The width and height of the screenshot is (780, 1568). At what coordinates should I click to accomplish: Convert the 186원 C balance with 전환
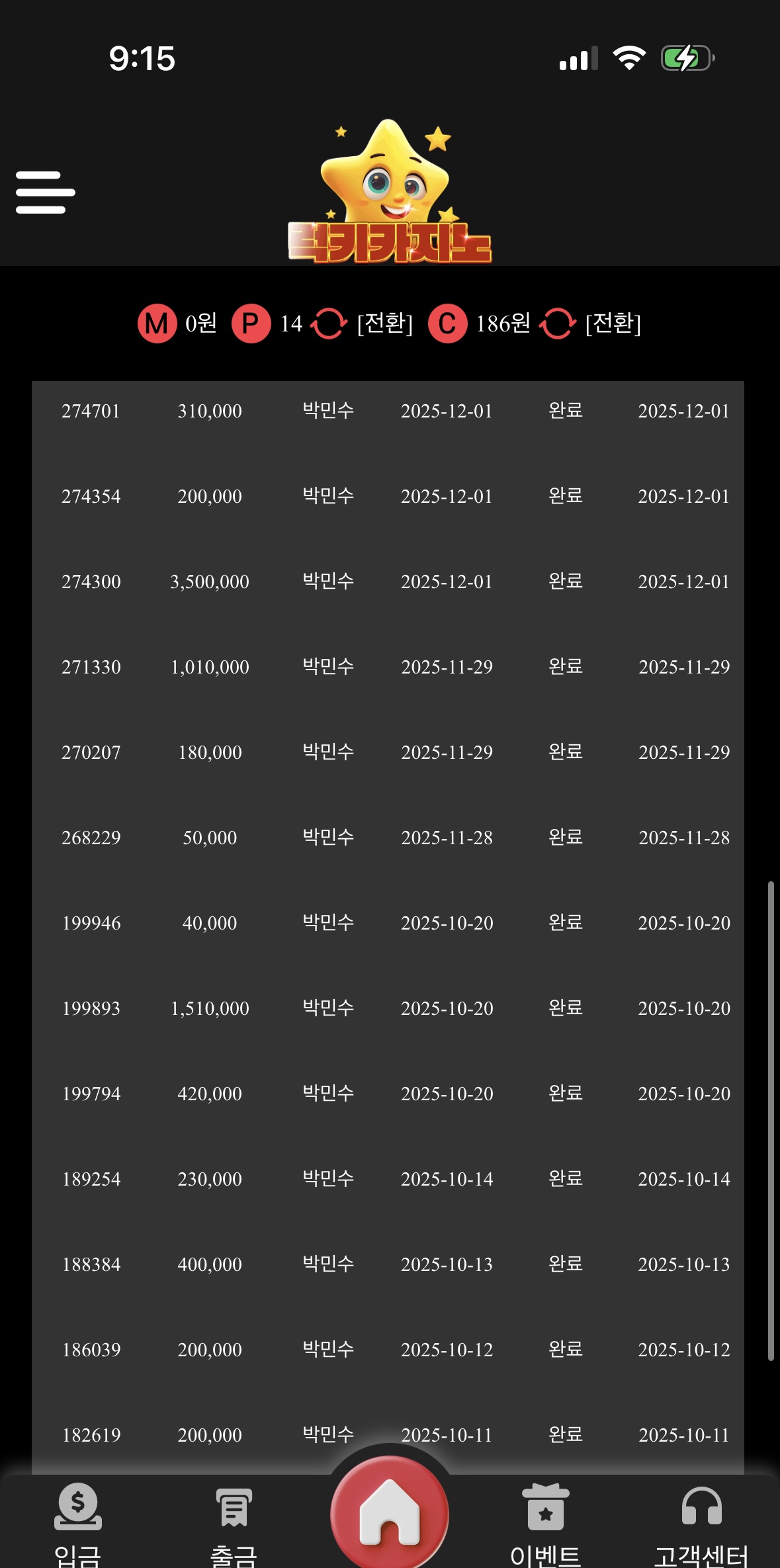pyautogui.click(x=613, y=324)
